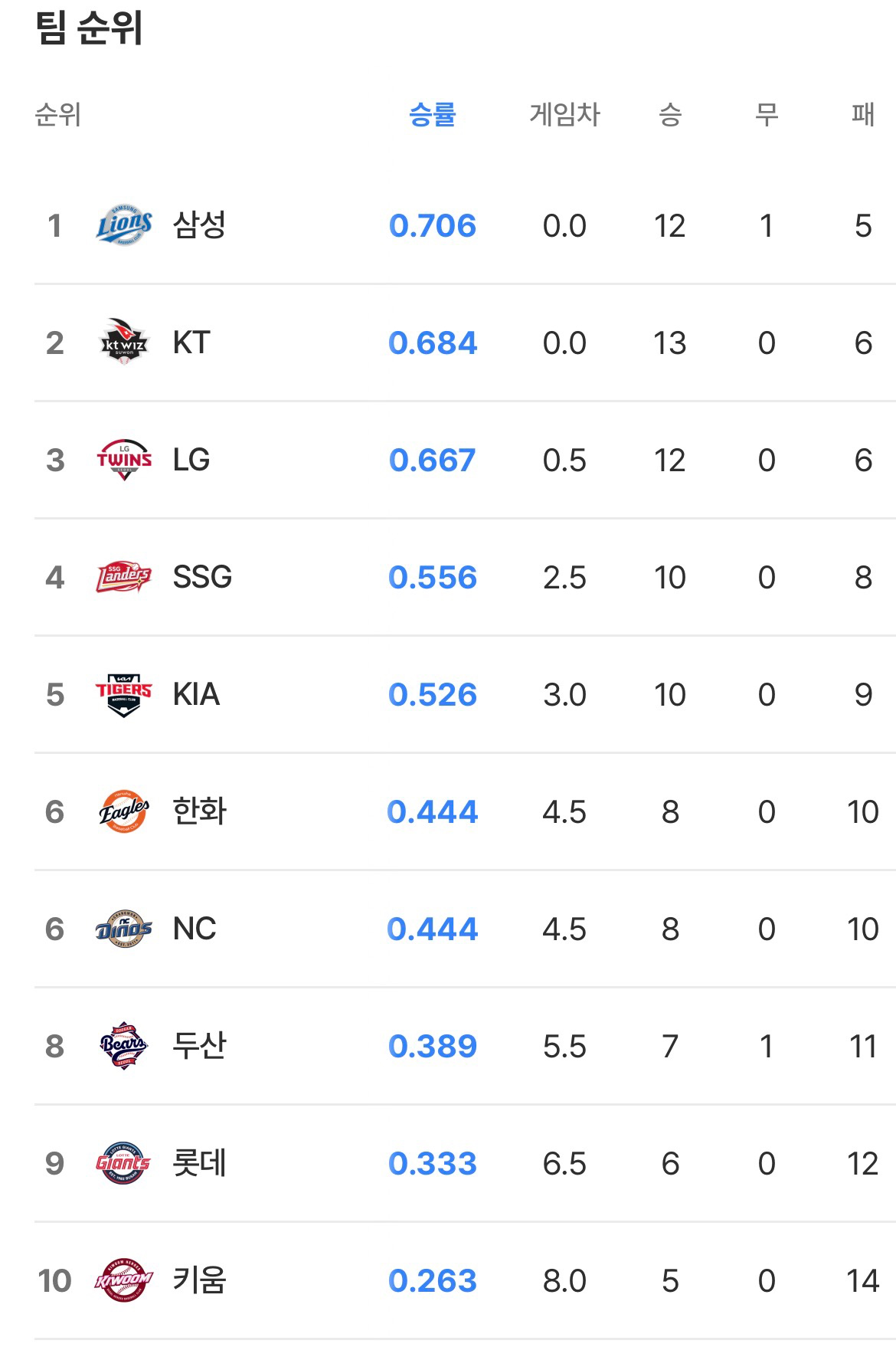Sort by the 패 column header
The image size is (896, 1347).
863,115
